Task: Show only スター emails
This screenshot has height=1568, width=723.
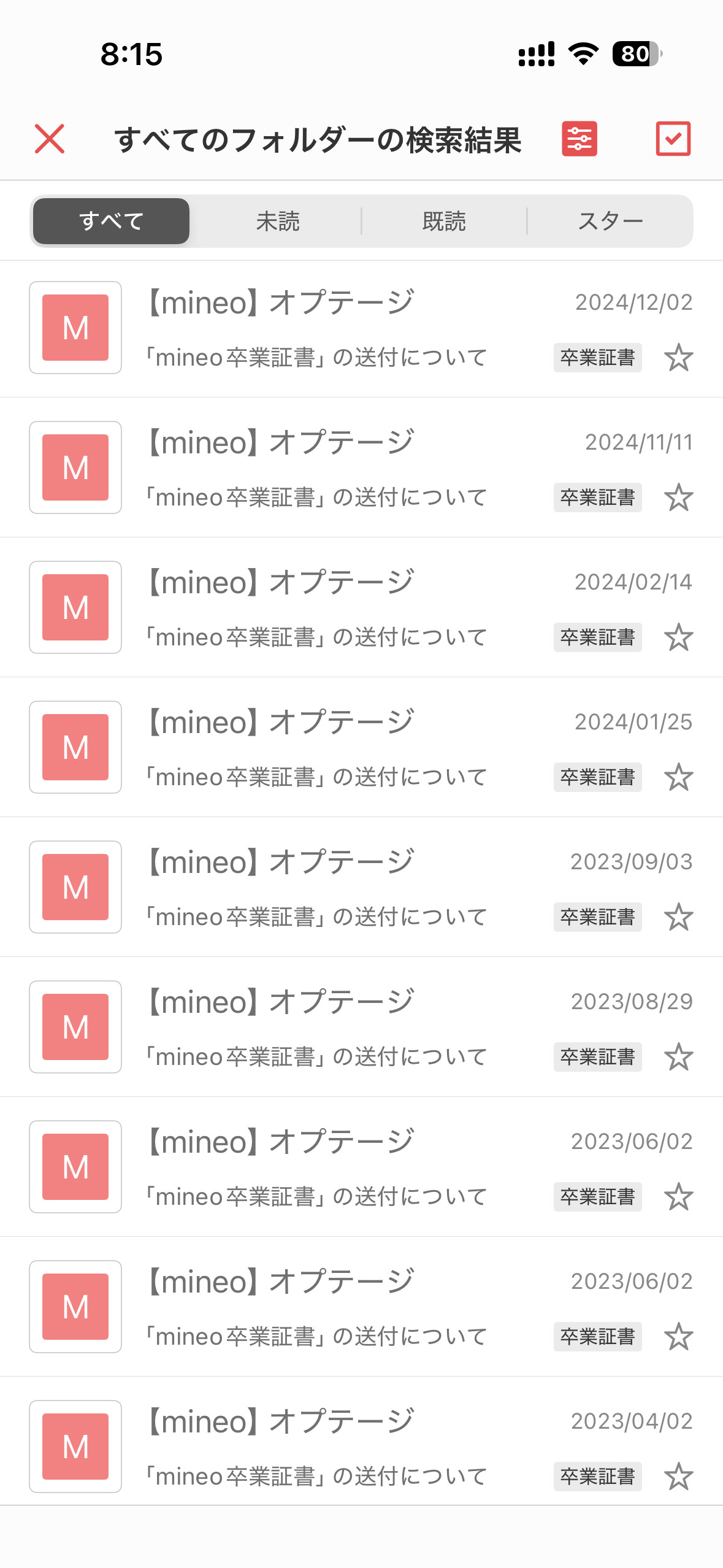Action: 610,221
